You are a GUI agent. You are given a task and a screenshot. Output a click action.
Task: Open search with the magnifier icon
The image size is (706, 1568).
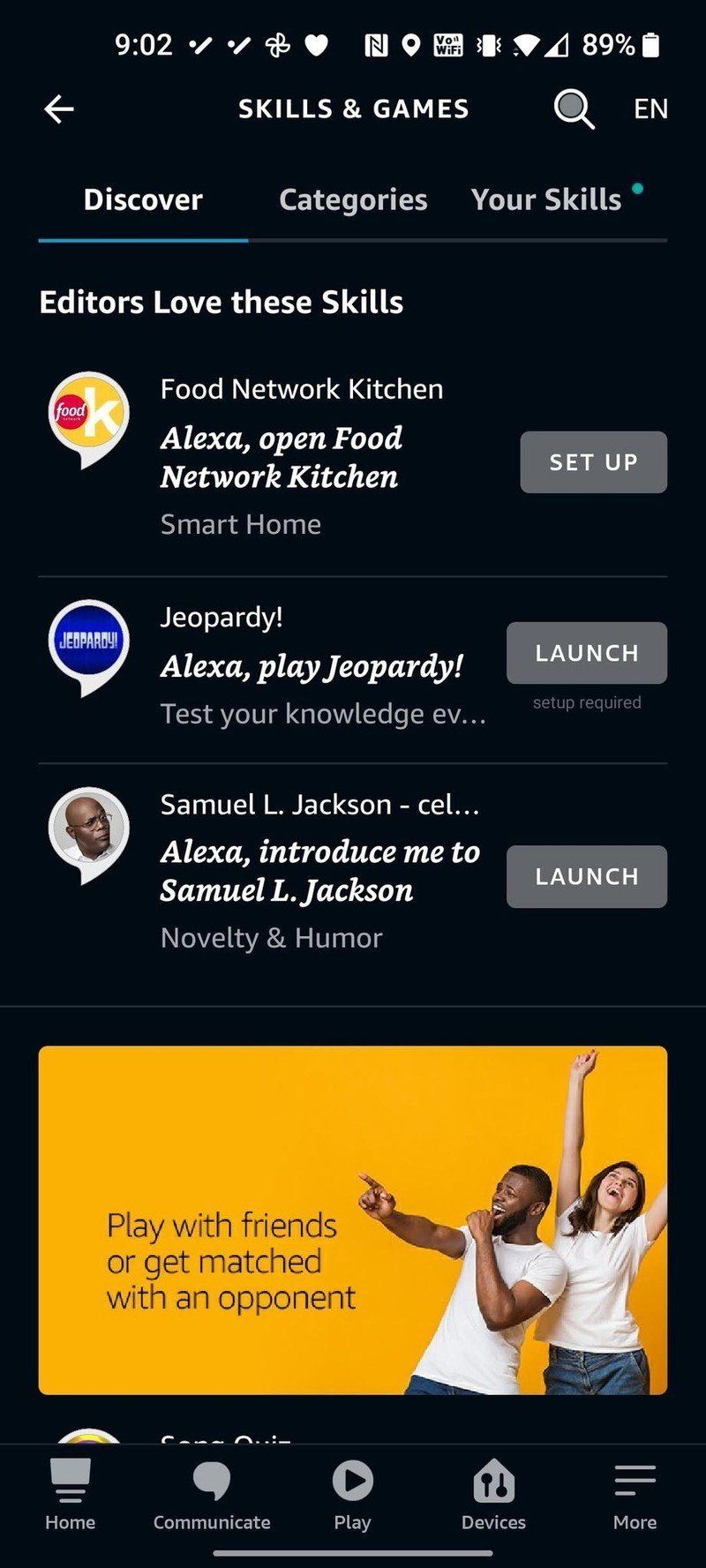571,109
